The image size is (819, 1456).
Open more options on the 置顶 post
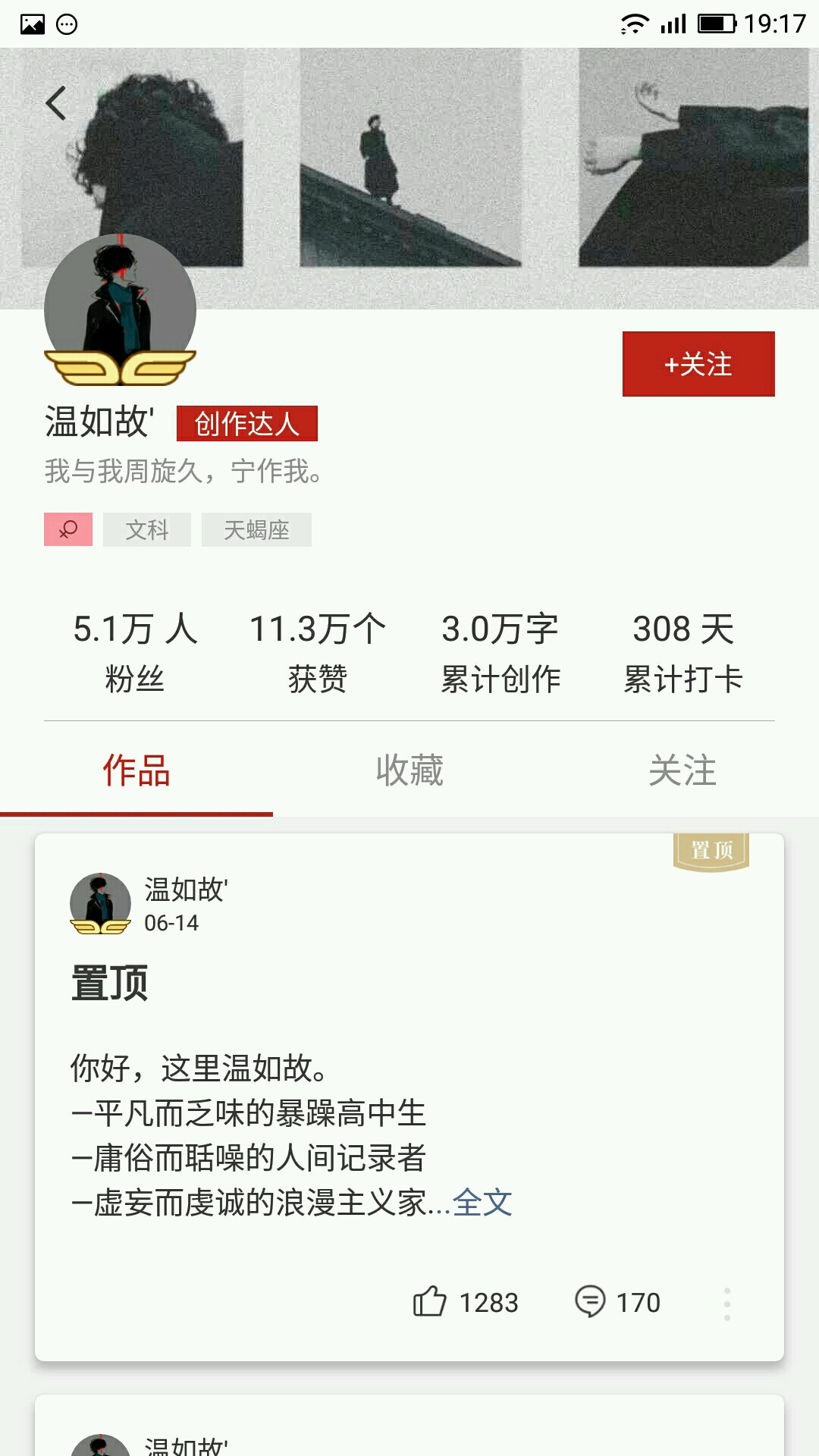726,1304
